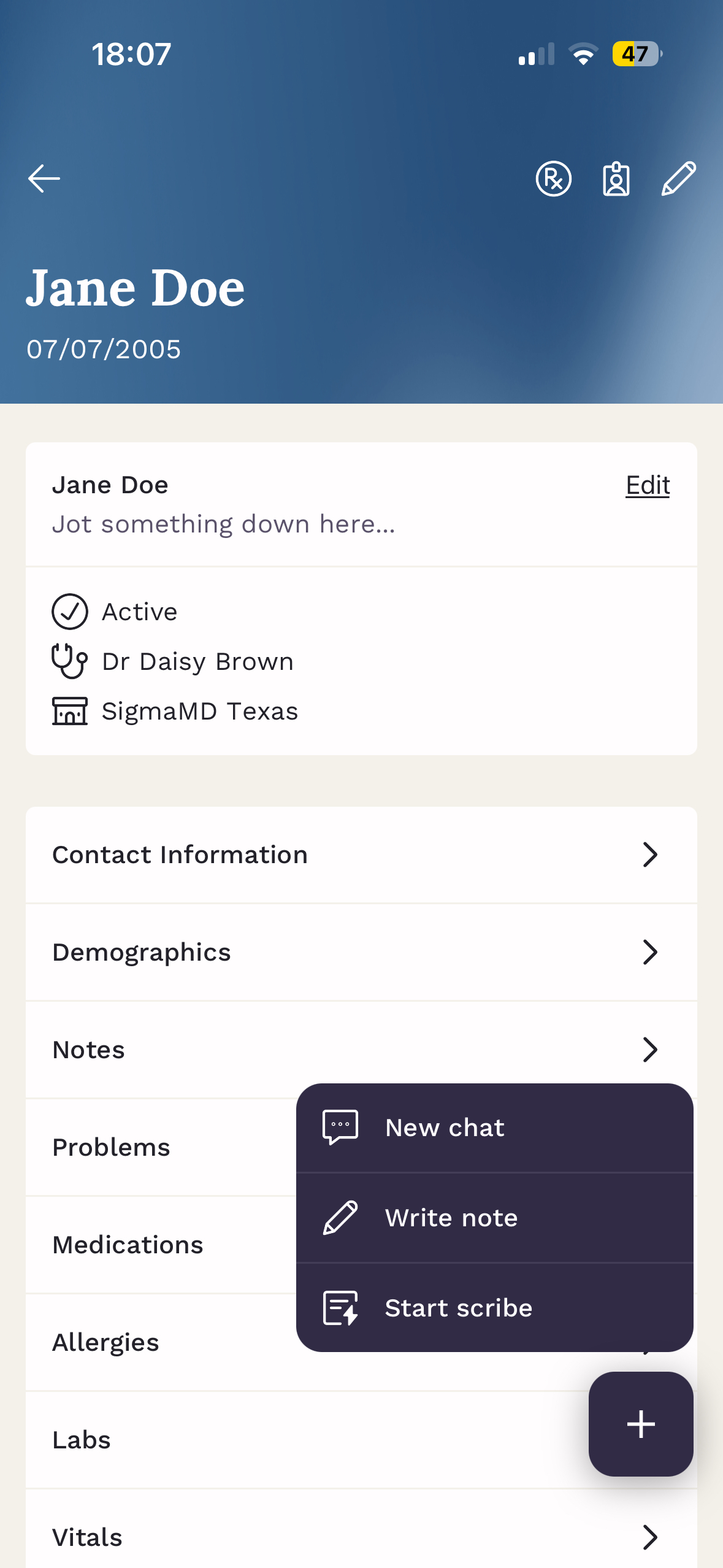Tap the pencil edit icon in header
This screenshot has width=723, height=1568.
coord(678,179)
